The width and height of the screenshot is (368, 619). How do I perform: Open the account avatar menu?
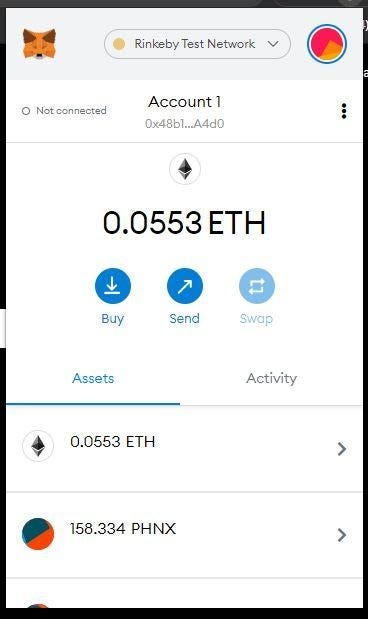click(x=327, y=44)
